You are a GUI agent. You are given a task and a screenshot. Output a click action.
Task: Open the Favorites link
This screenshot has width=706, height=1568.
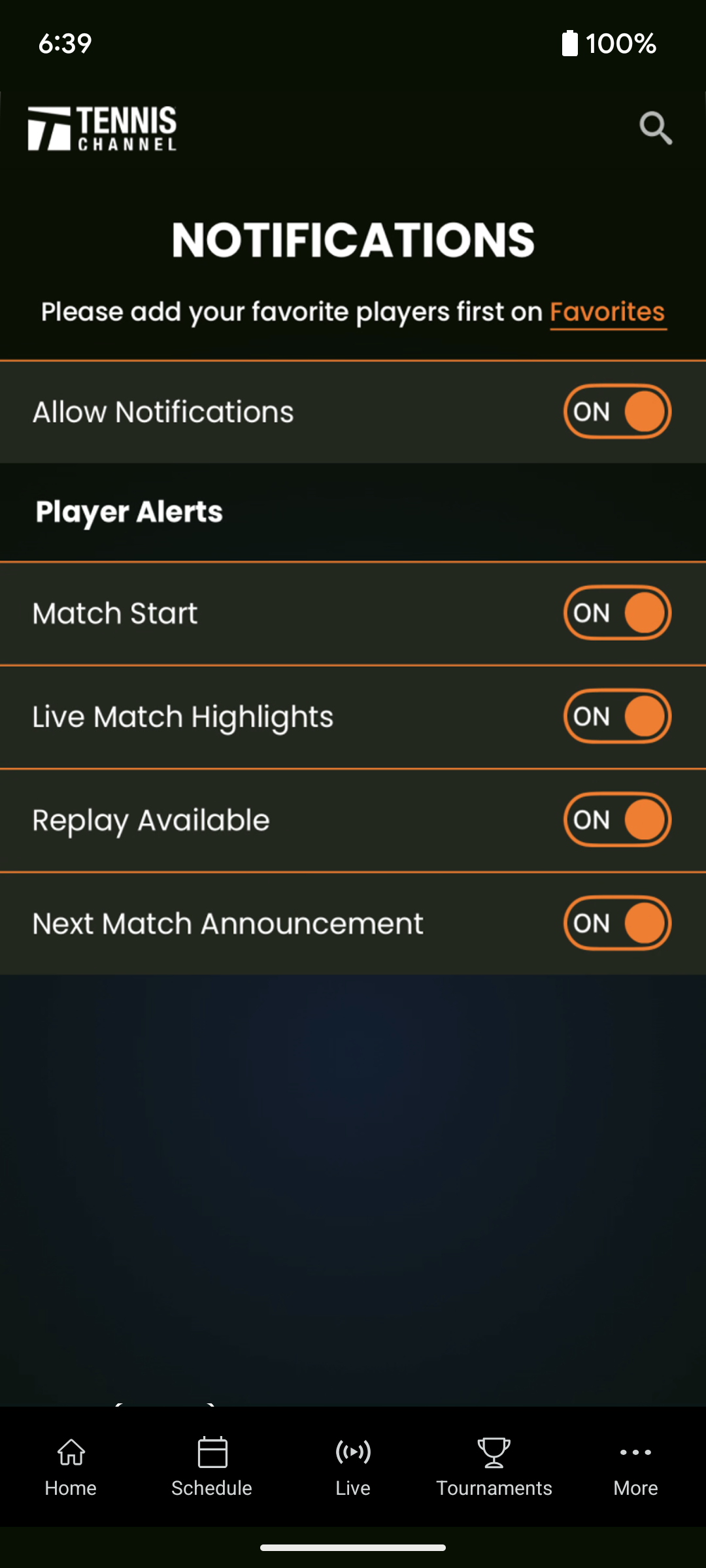pyautogui.click(x=607, y=312)
